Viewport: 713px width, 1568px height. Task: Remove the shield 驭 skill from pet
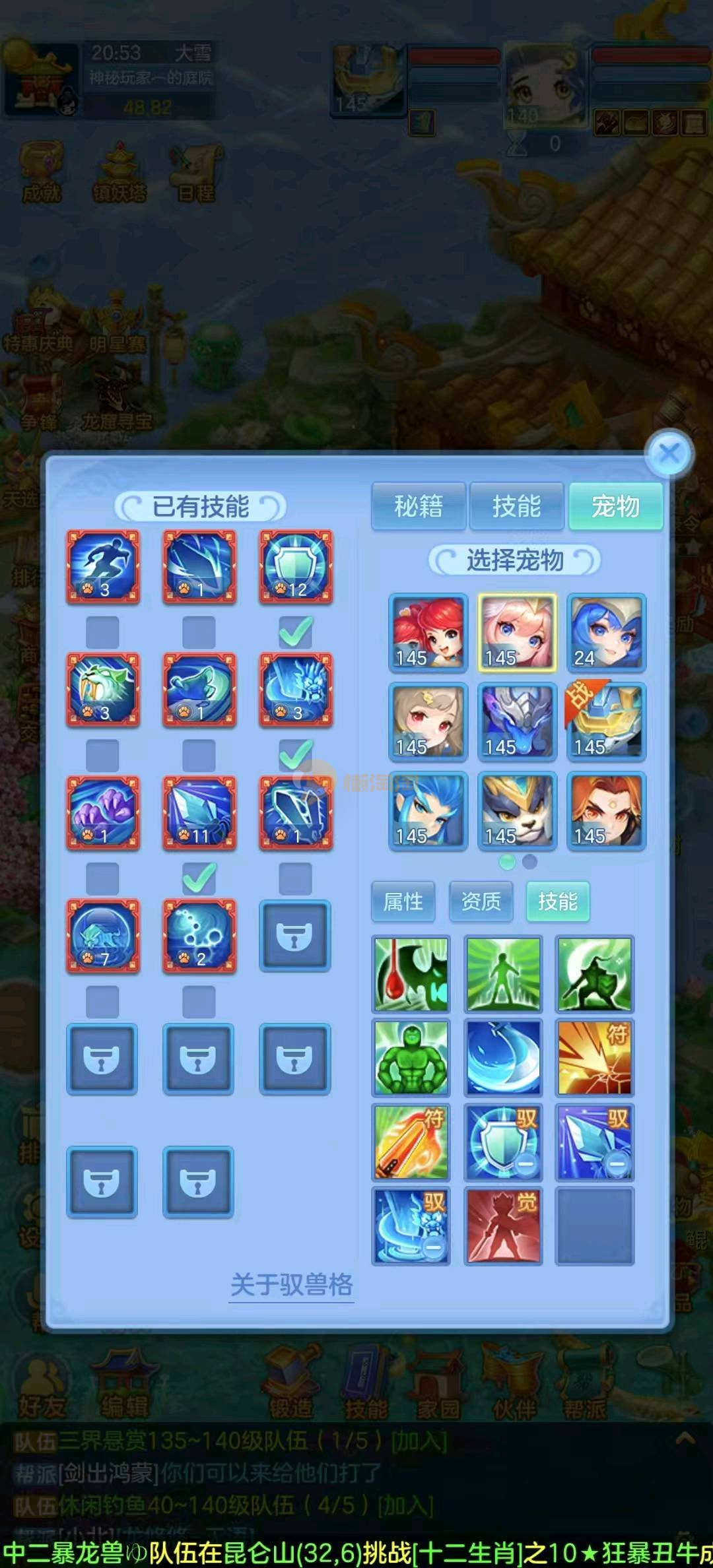pyautogui.click(x=526, y=1165)
